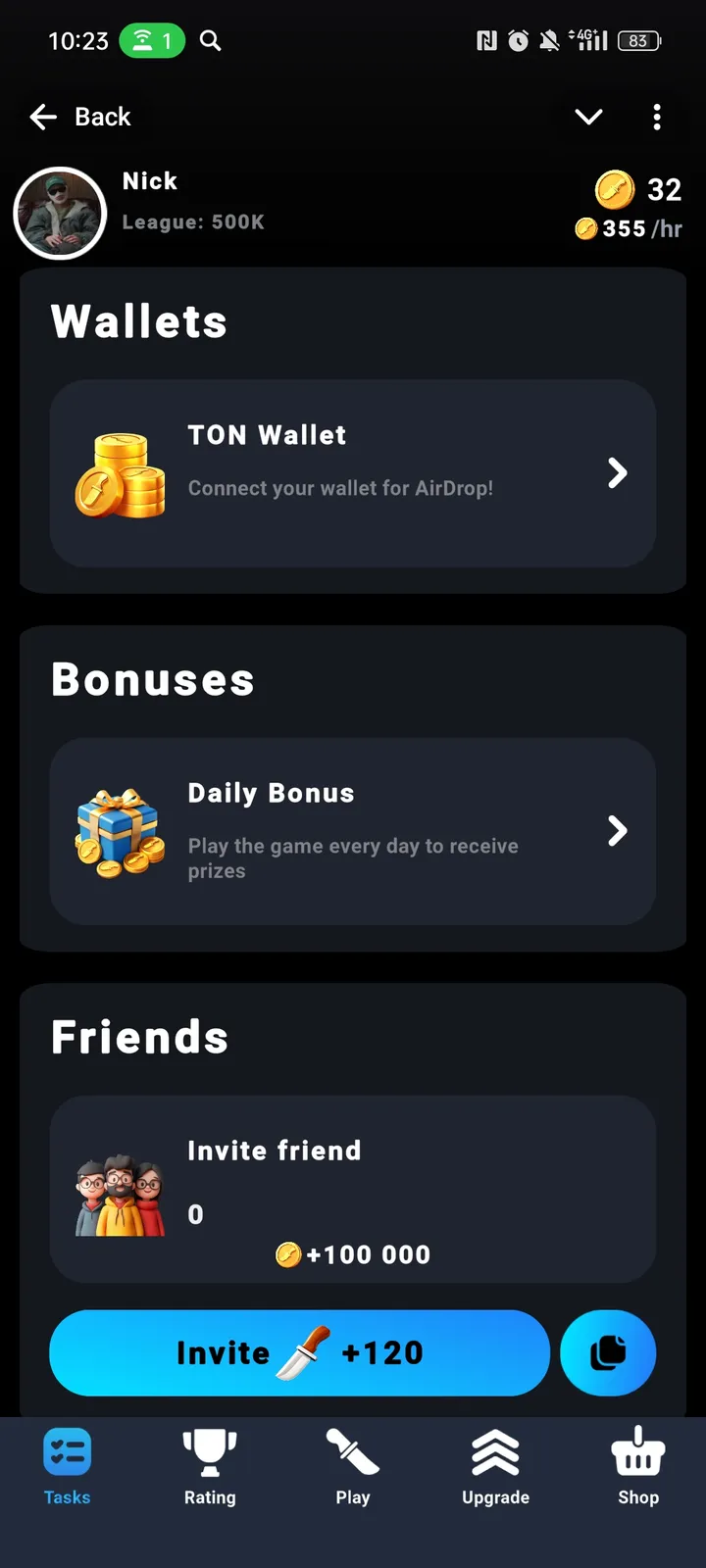This screenshot has width=706, height=1568.
Task: Tap the Invite +120 button
Action: coord(299,1352)
